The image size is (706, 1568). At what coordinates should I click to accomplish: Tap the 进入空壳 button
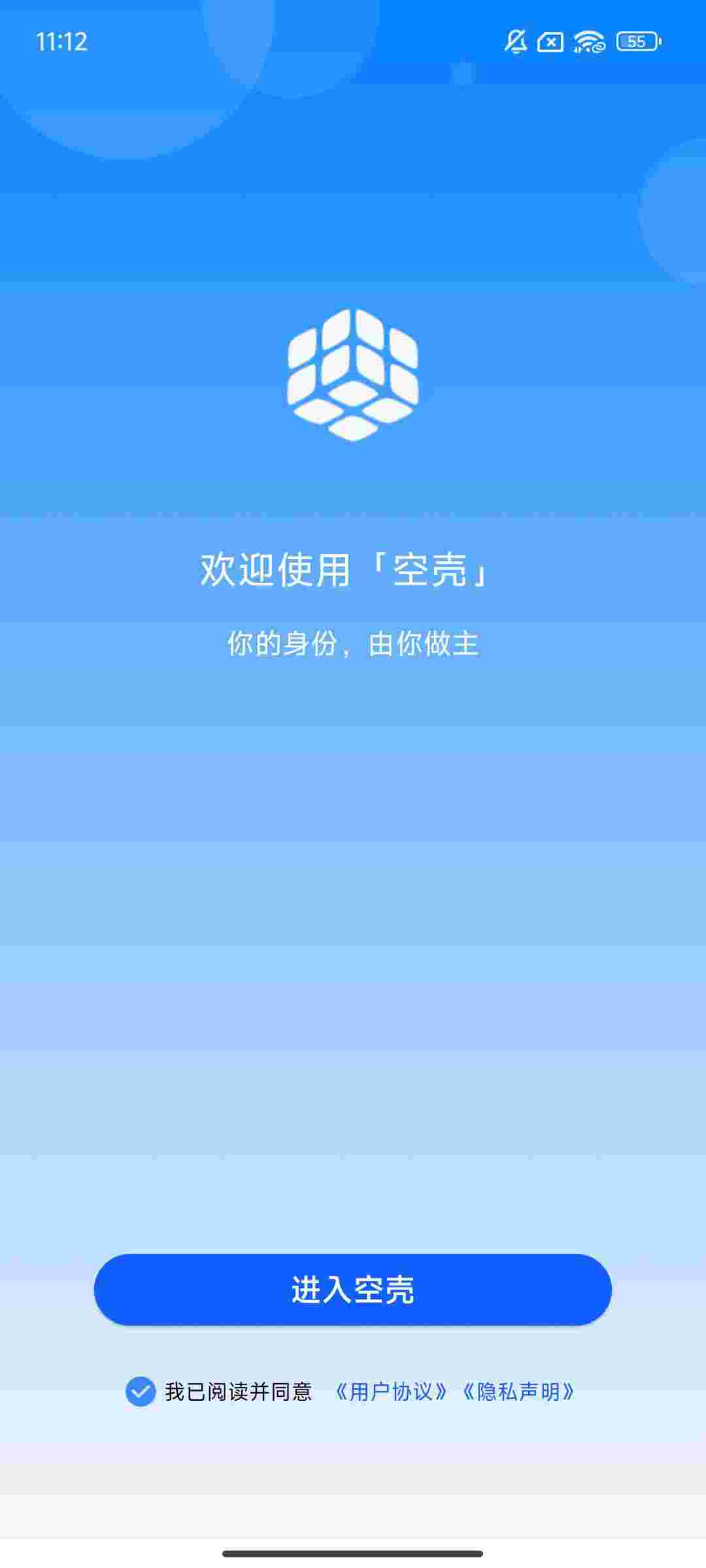[x=352, y=1290]
